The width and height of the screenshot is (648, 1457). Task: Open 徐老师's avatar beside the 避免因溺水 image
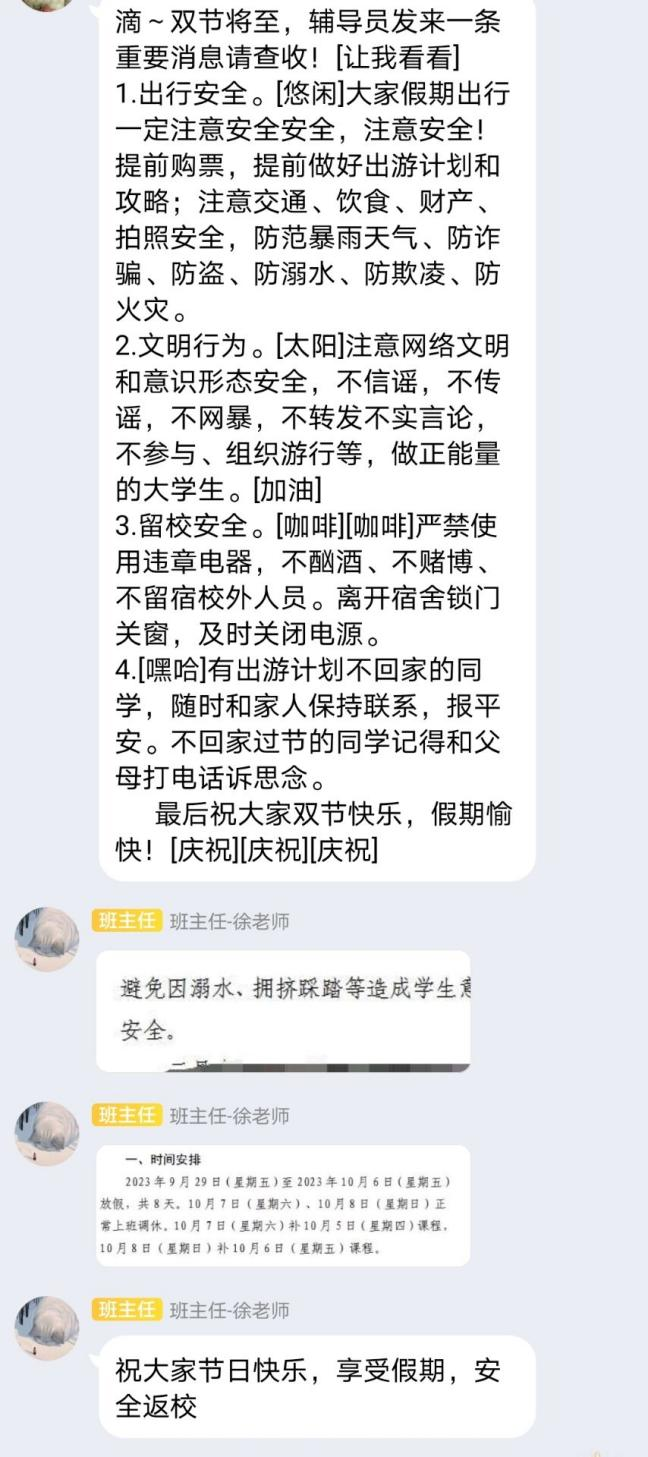[46, 939]
